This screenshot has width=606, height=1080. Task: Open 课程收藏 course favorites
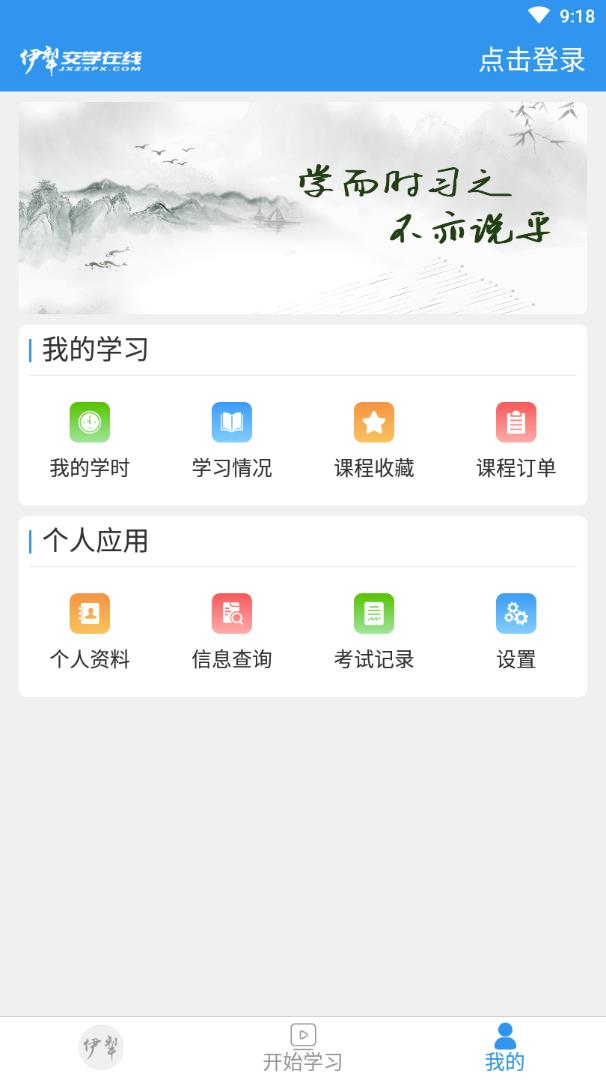click(374, 440)
